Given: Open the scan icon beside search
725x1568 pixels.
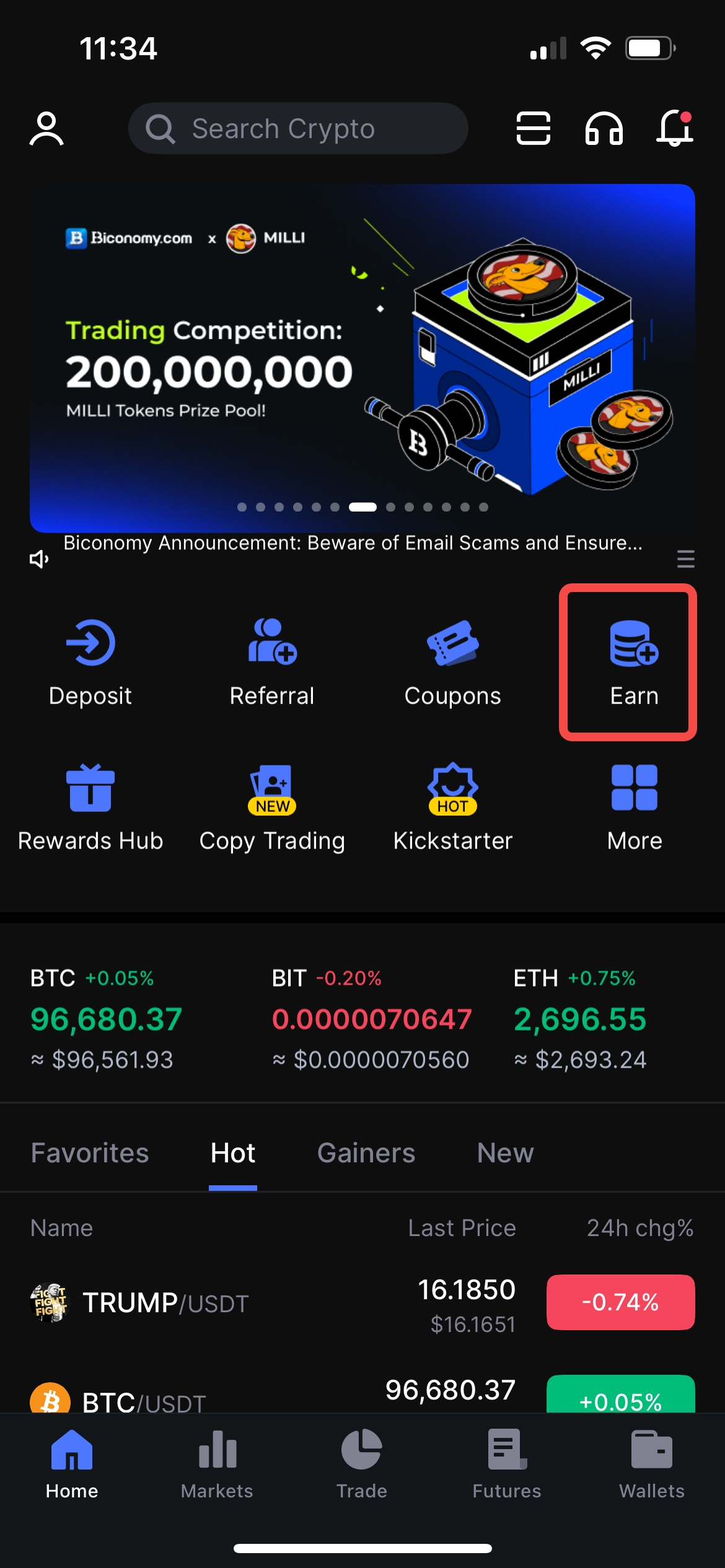Looking at the screenshot, I should 533,129.
